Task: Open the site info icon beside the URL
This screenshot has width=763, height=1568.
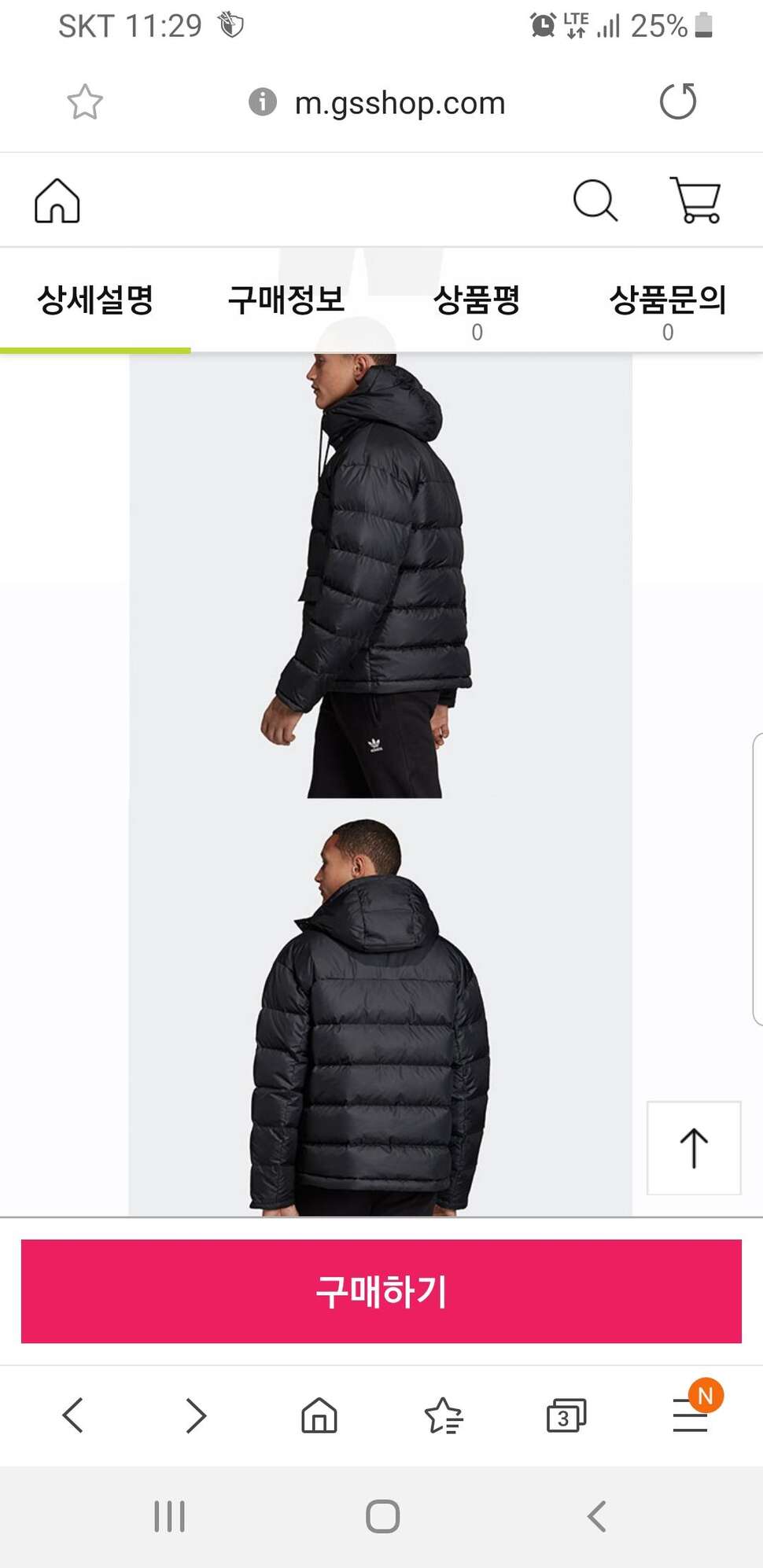Action: [263, 101]
